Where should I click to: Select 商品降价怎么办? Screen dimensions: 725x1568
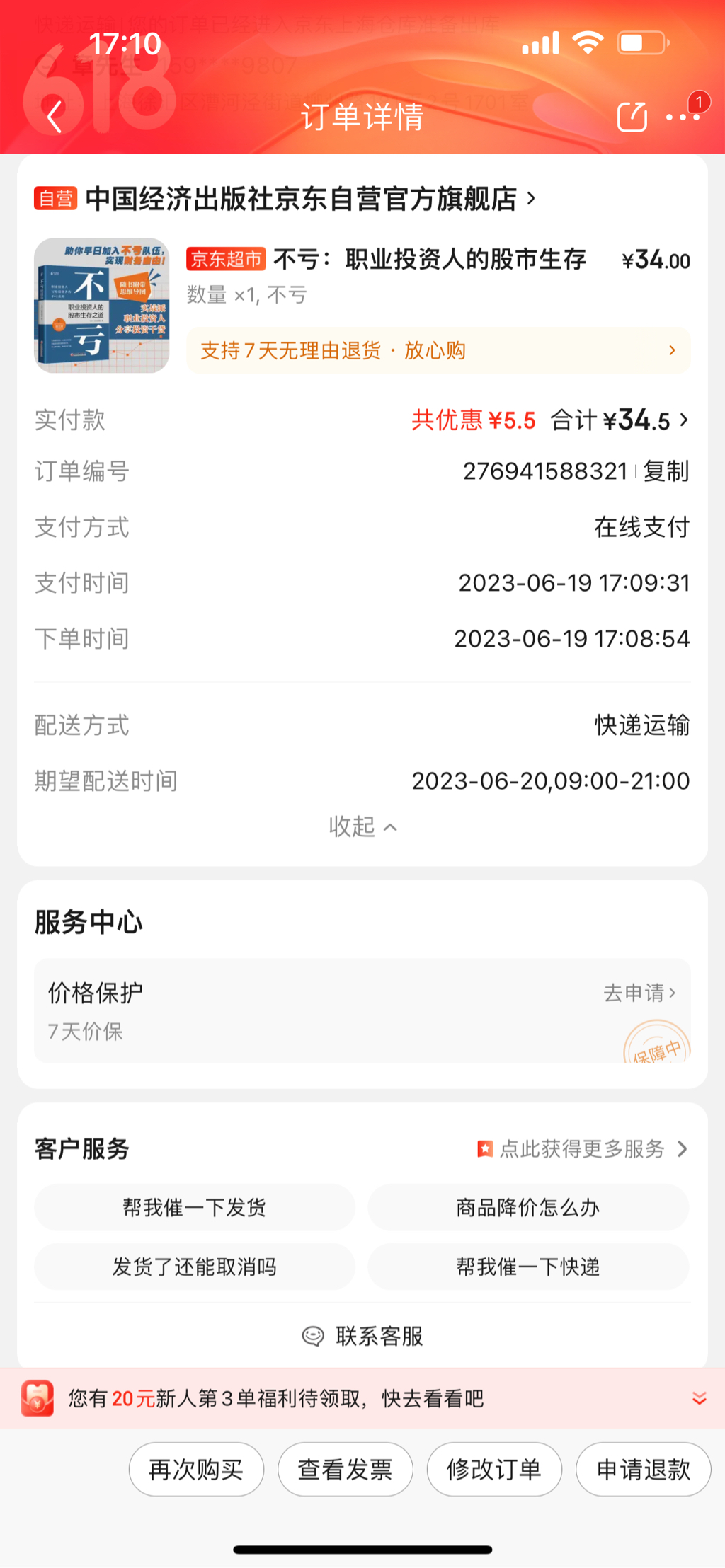528,1207
